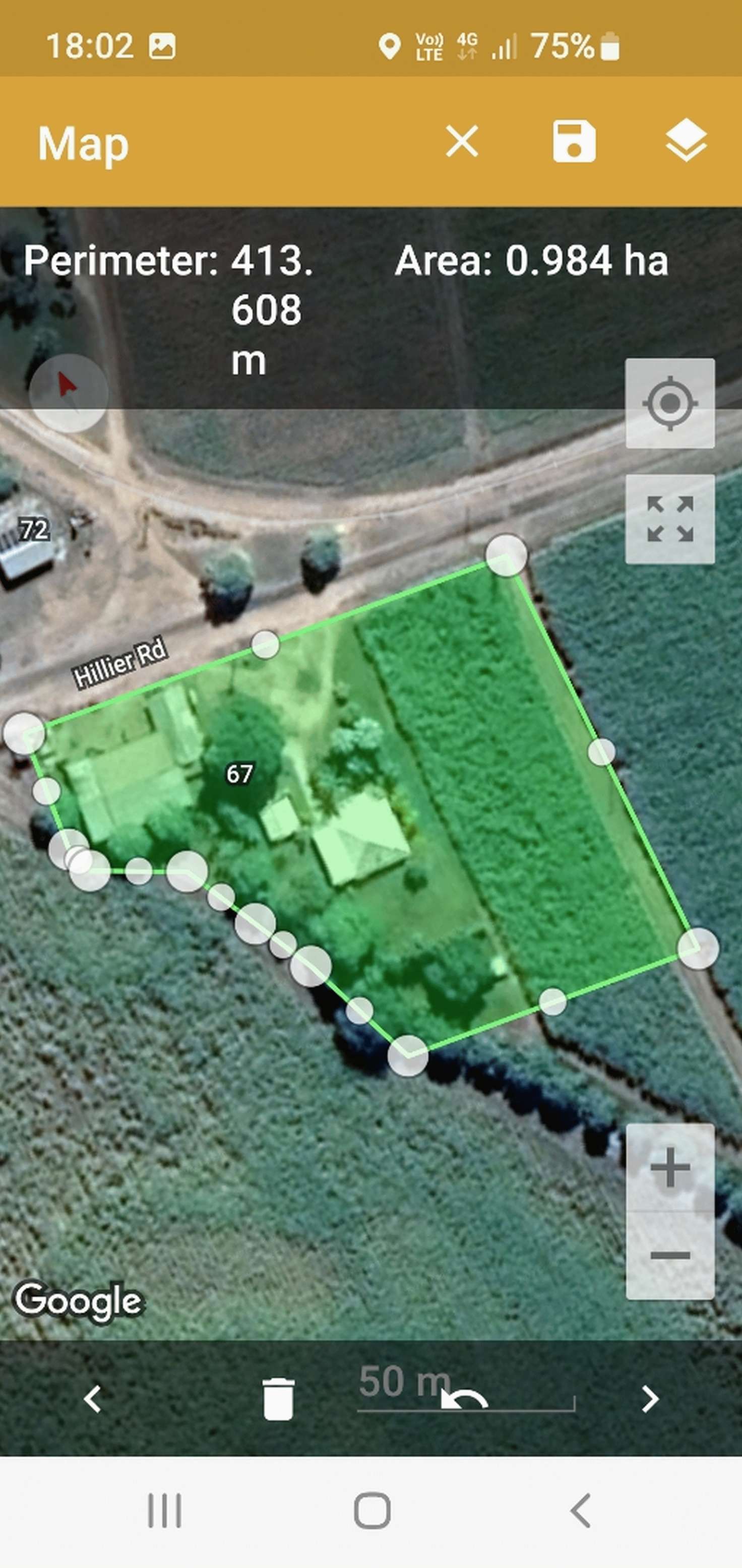
Task: Zoom out of the map
Action: [x=669, y=1255]
